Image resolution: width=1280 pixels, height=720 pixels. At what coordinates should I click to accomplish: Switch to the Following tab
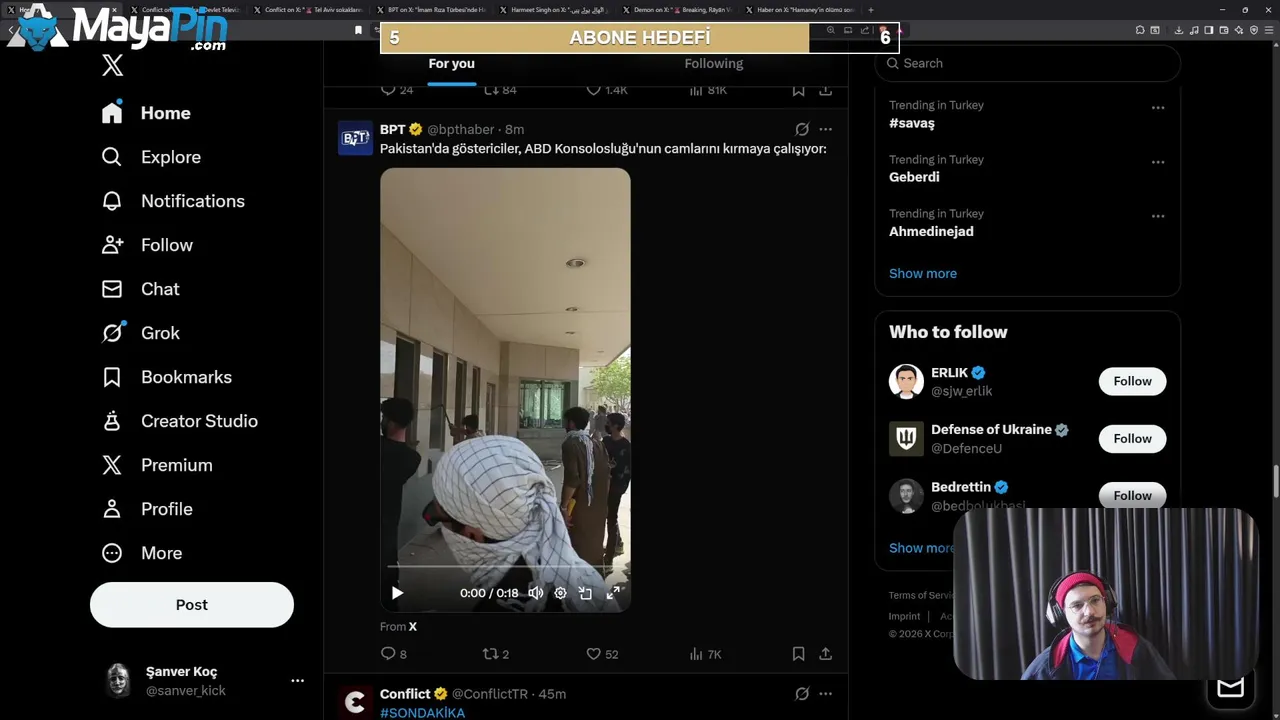click(x=713, y=63)
